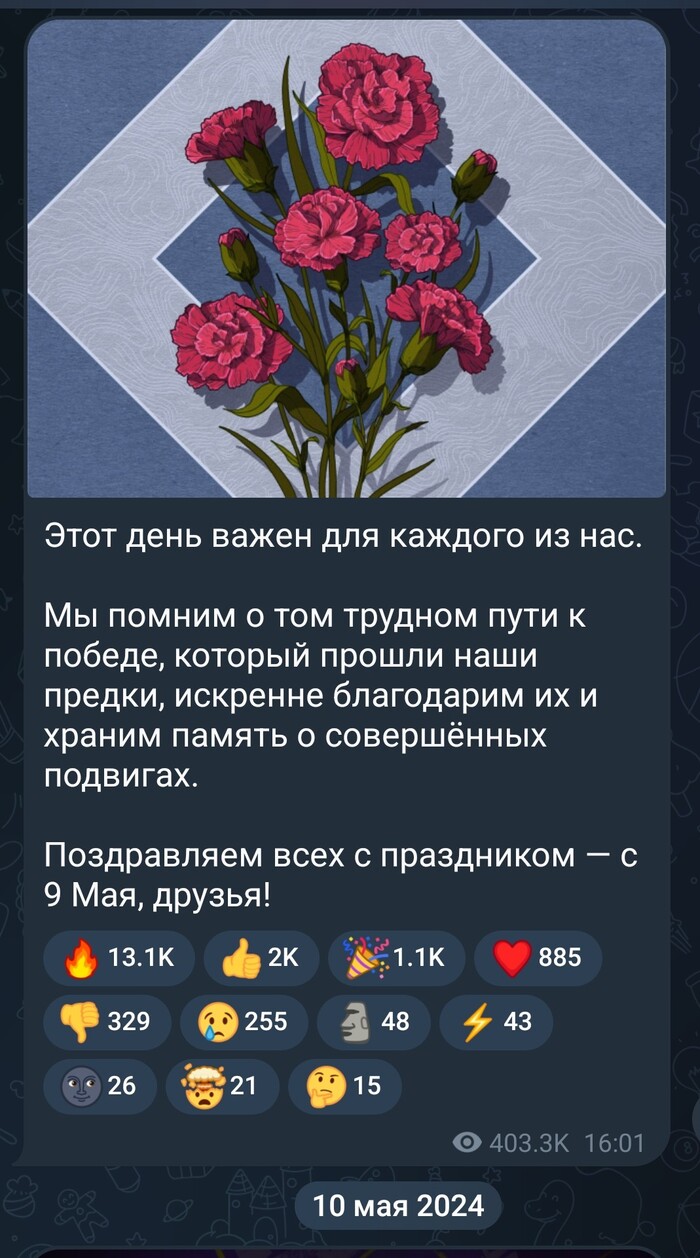React with the party popper (1.1K)
The height and width of the screenshot is (1258, 700).
pos(398,958)
